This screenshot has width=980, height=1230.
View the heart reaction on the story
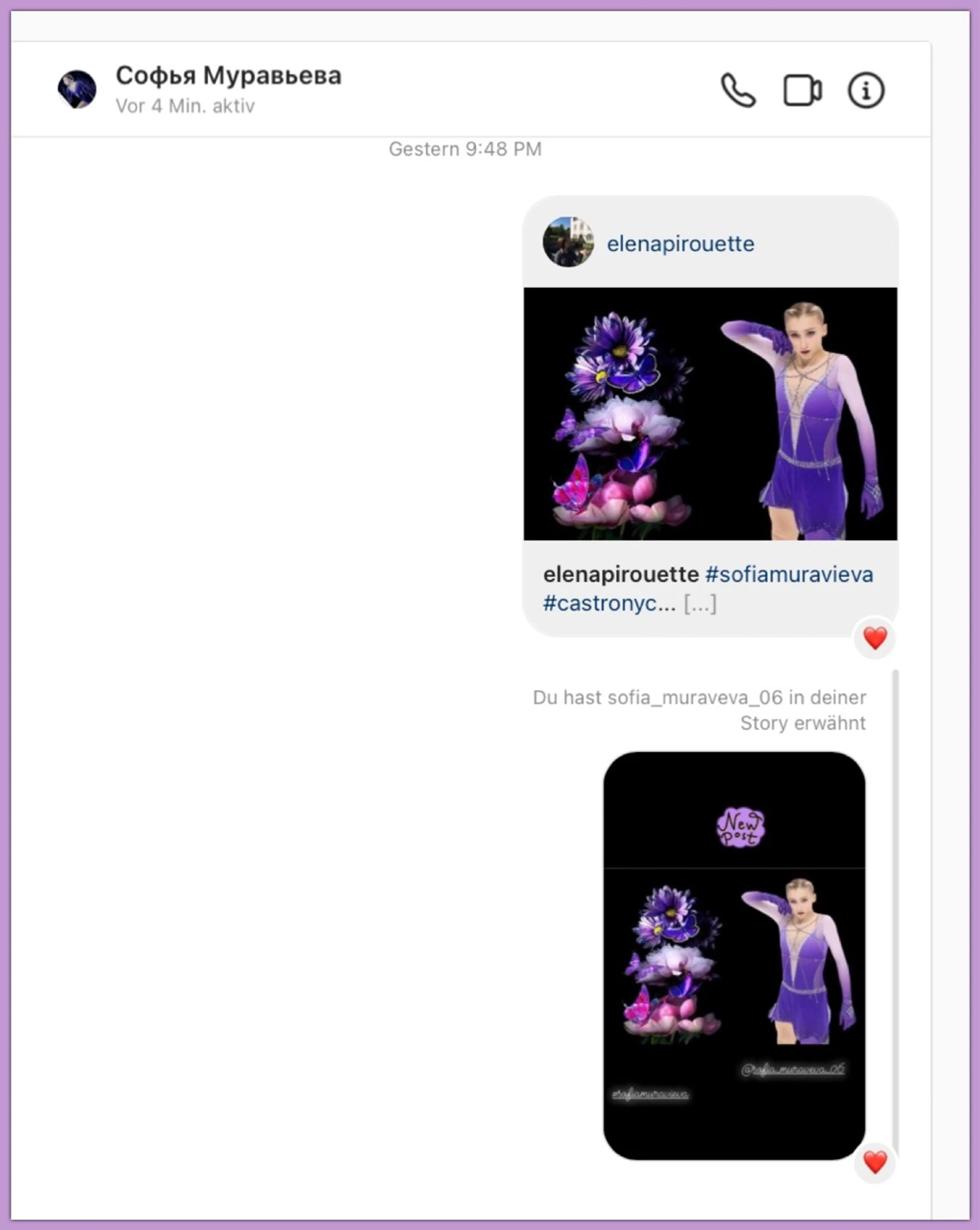pos(875,1162)
